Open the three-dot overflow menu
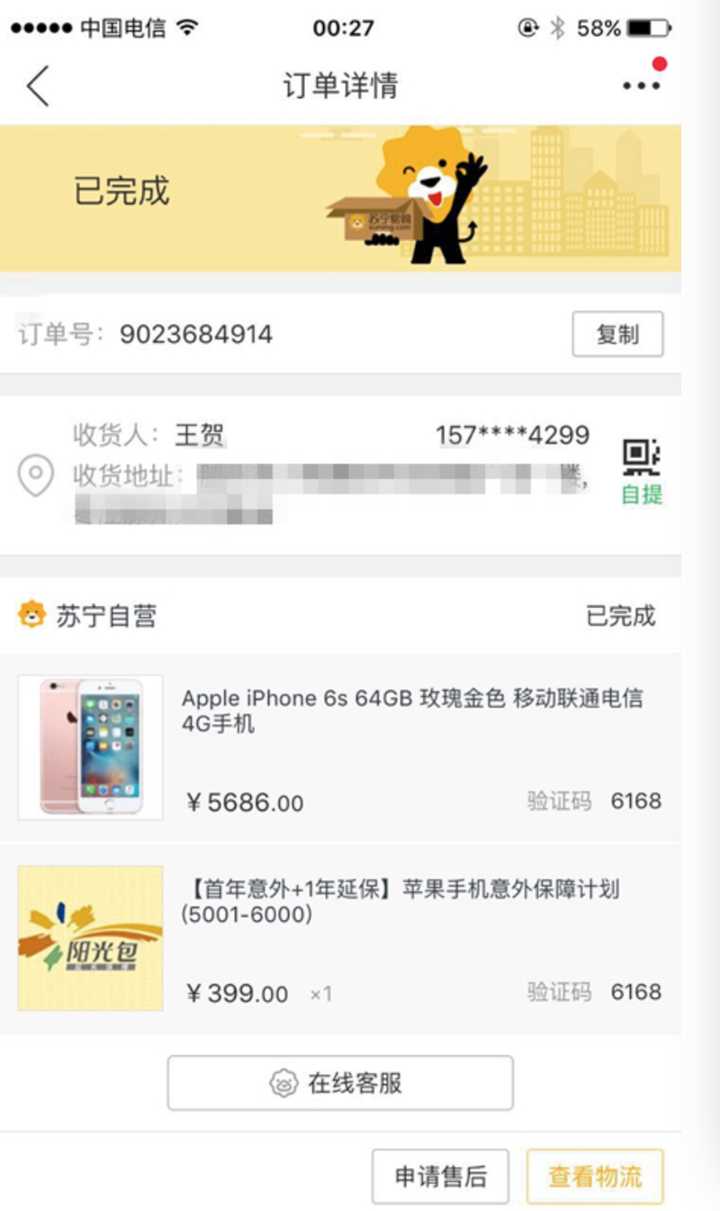 coord(642,86)
